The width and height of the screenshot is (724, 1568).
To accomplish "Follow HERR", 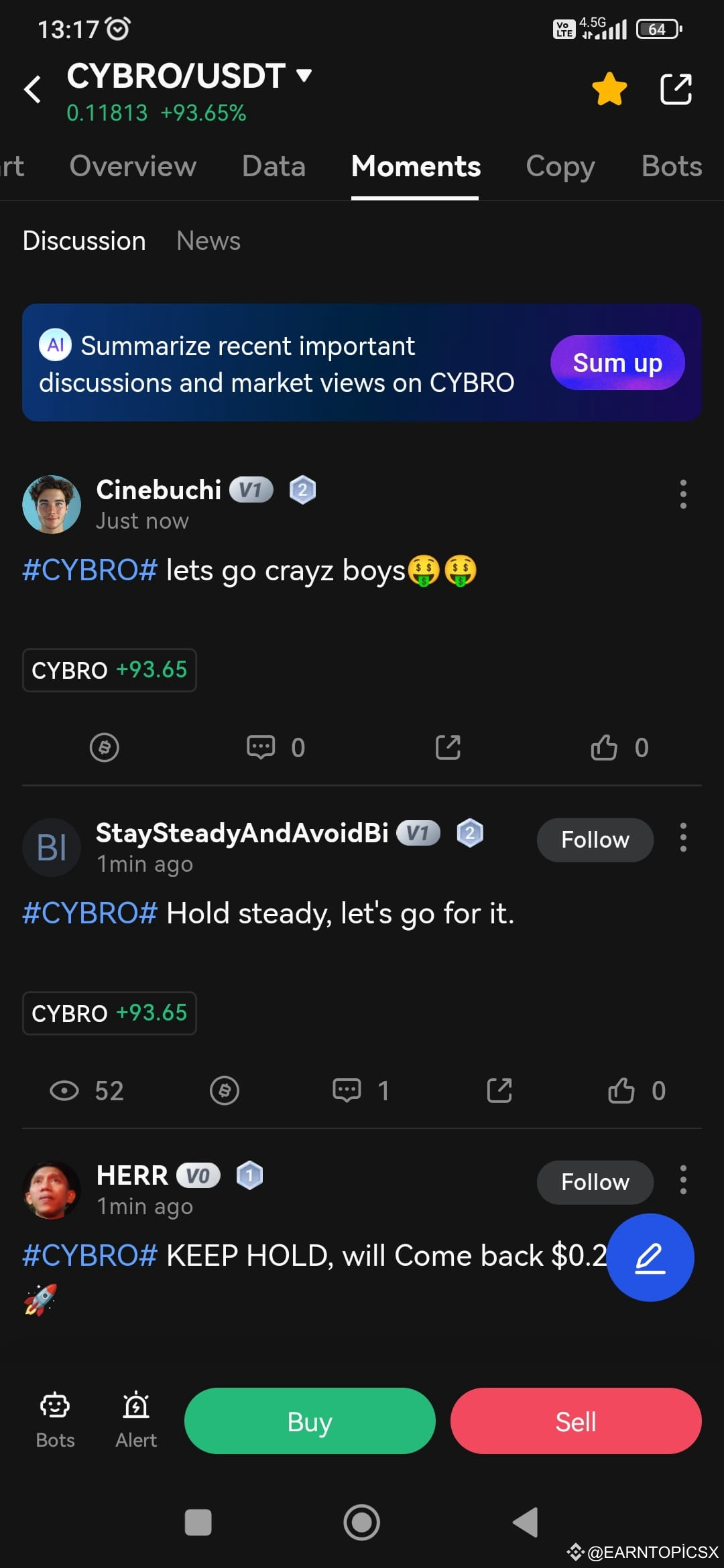I will (595, 1183).
